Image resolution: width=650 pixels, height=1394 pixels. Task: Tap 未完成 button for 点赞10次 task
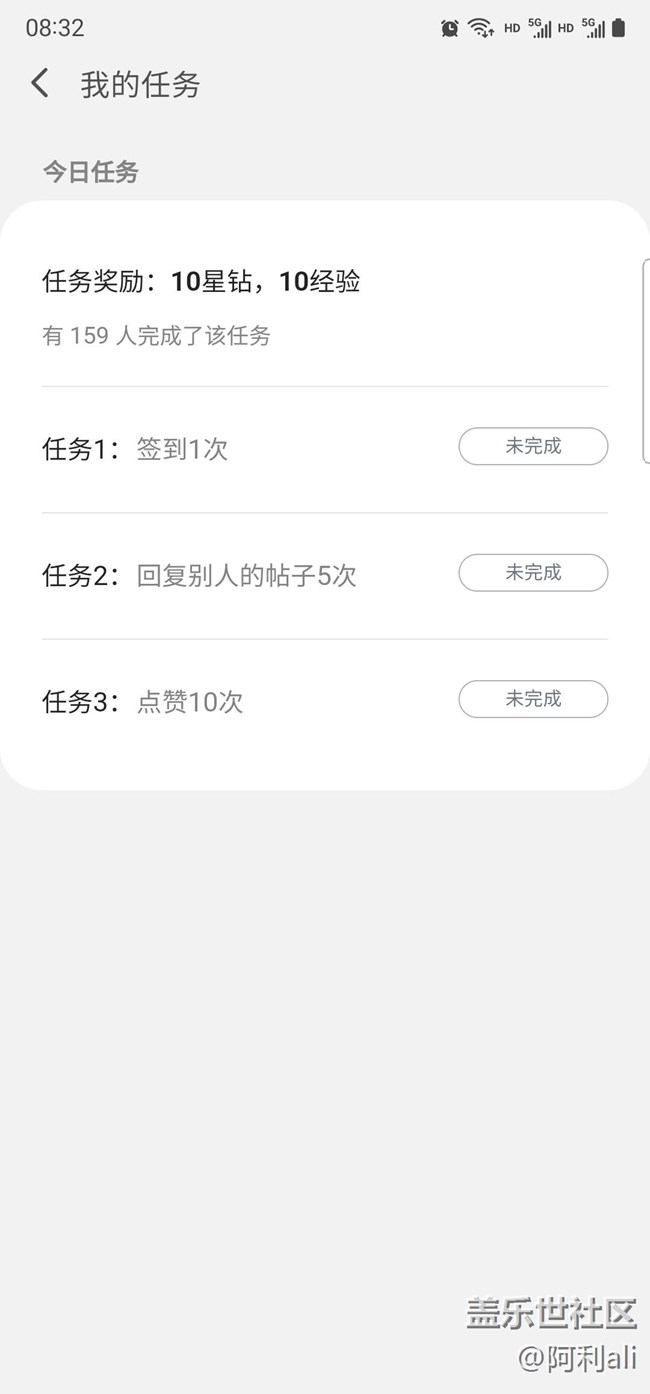click(533, 698)
